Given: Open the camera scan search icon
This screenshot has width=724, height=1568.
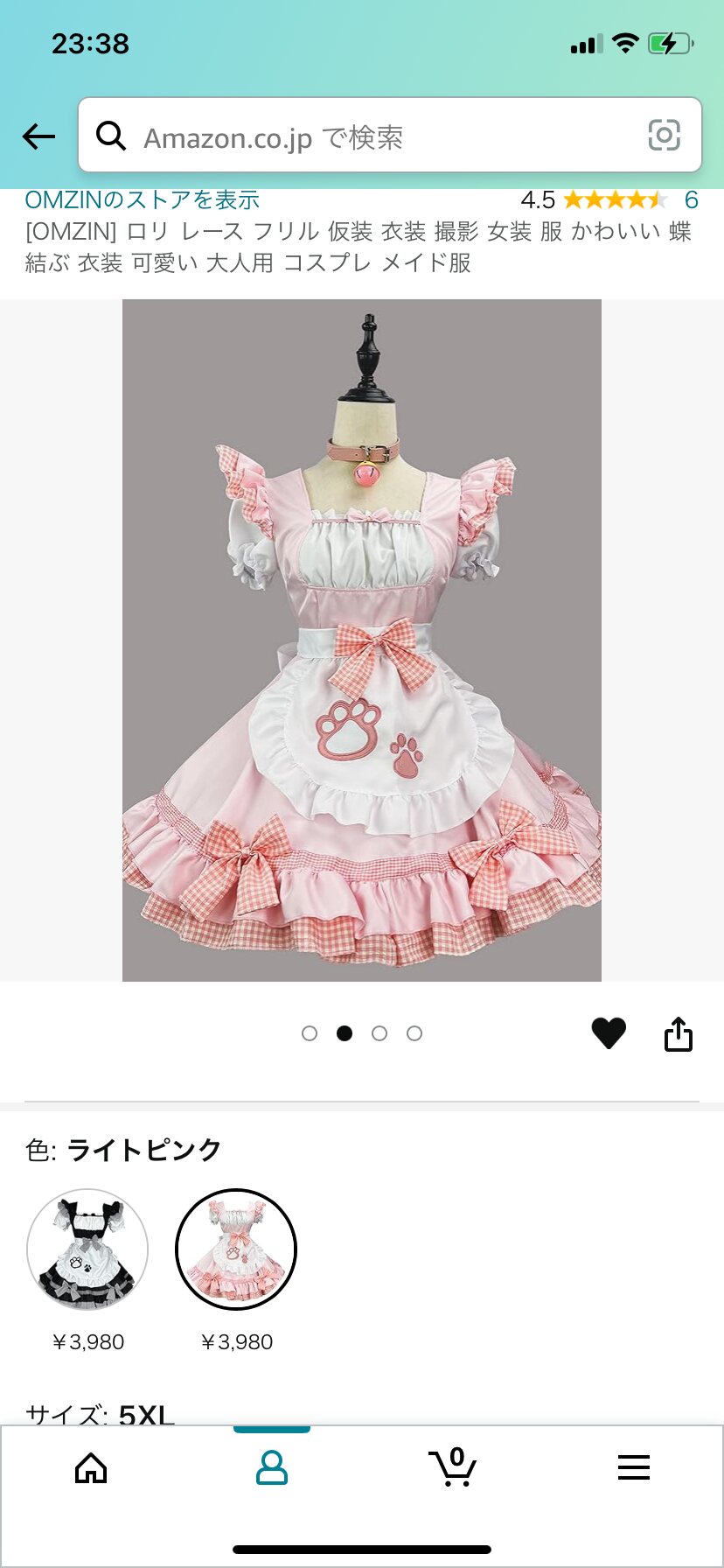Looking at the screenshot, I should (x=664, y=136).
